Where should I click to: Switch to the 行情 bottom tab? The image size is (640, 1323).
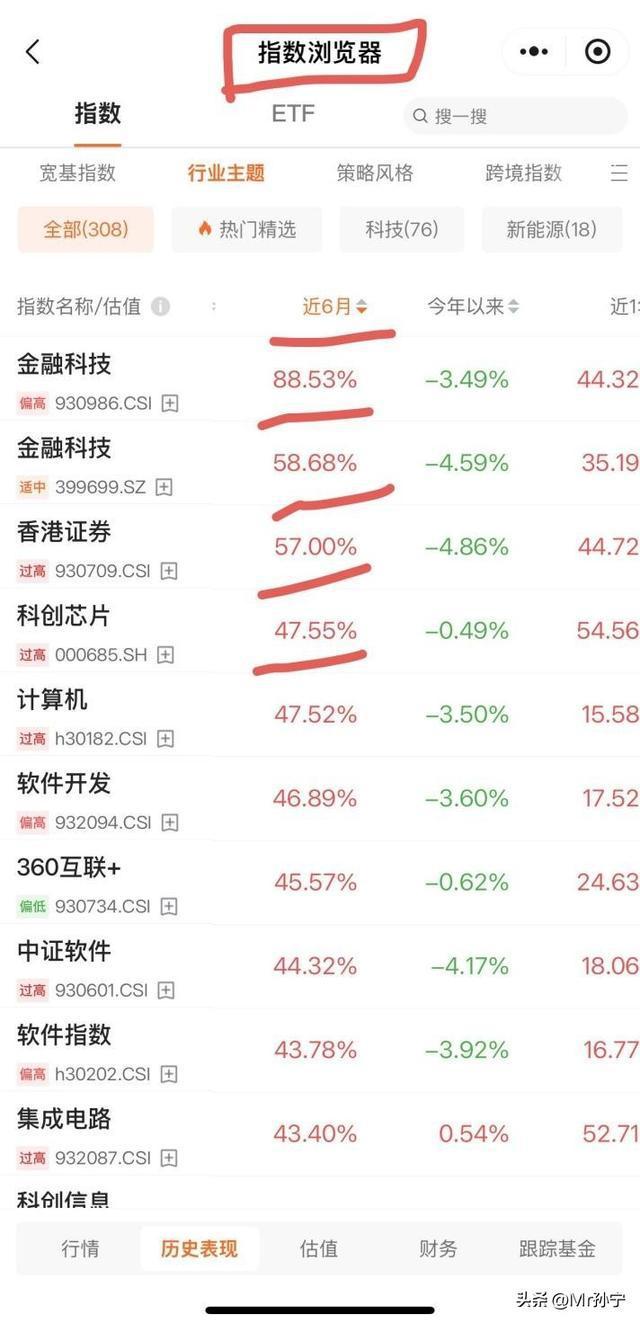point(80,1249)
